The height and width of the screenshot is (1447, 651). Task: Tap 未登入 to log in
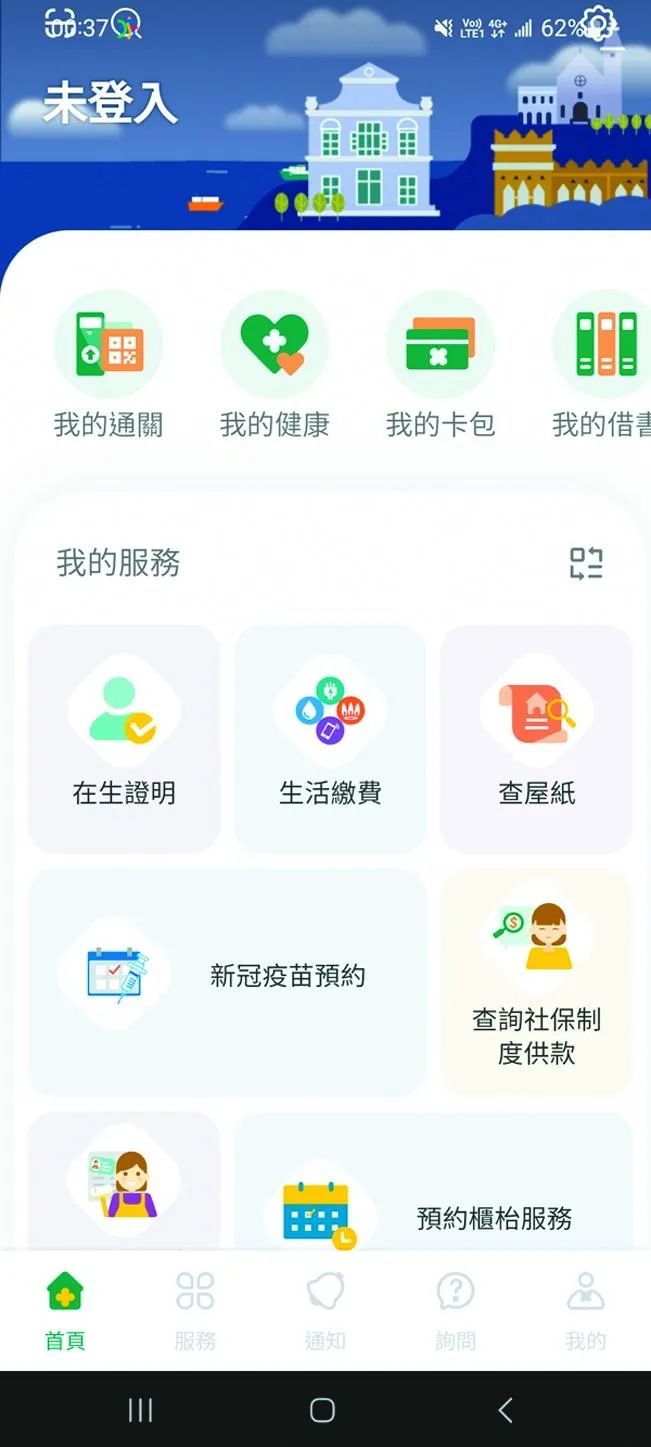[x=110, y=104]
